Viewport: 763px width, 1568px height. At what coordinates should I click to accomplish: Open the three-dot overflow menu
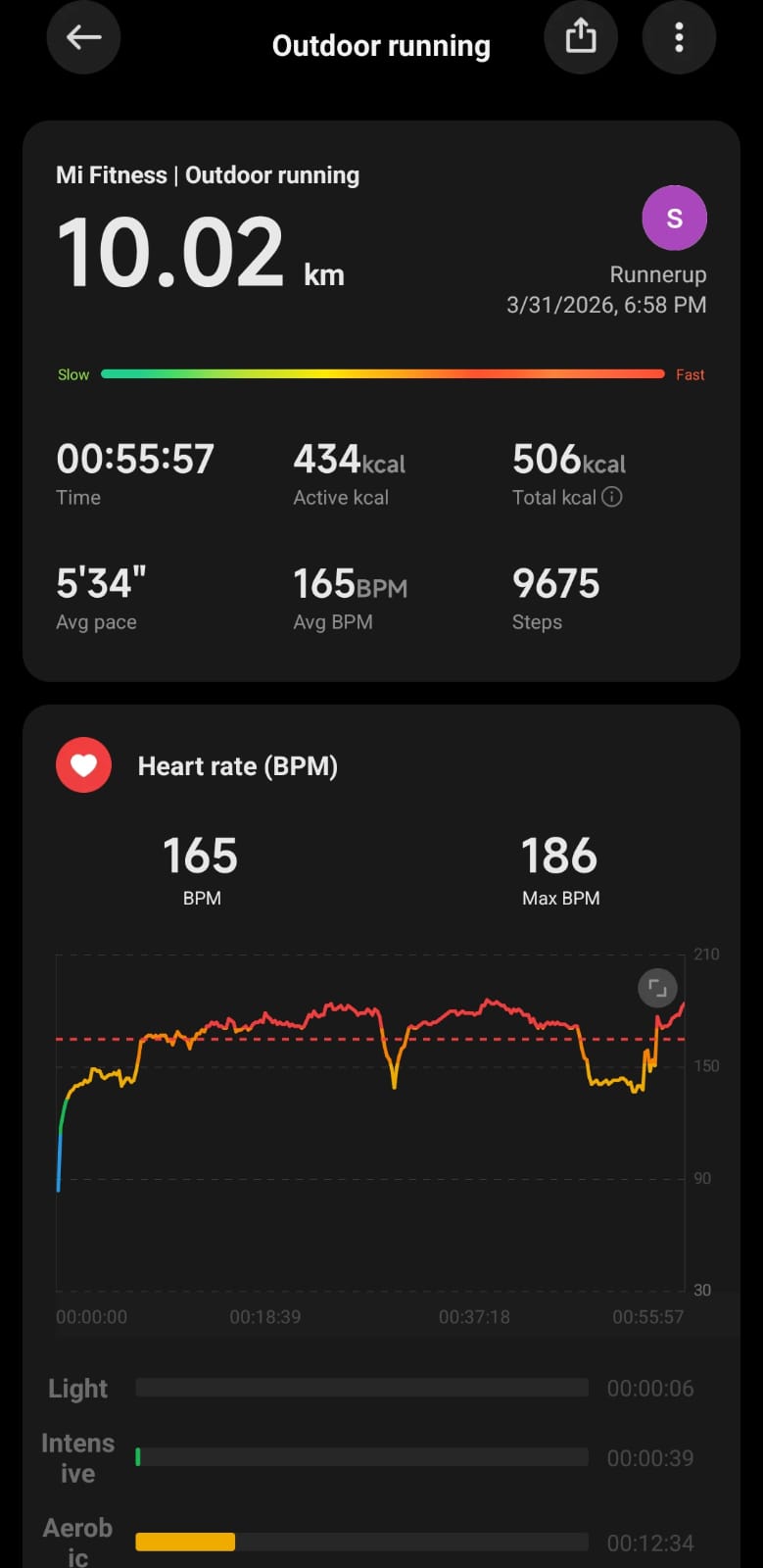coord(679,37)
